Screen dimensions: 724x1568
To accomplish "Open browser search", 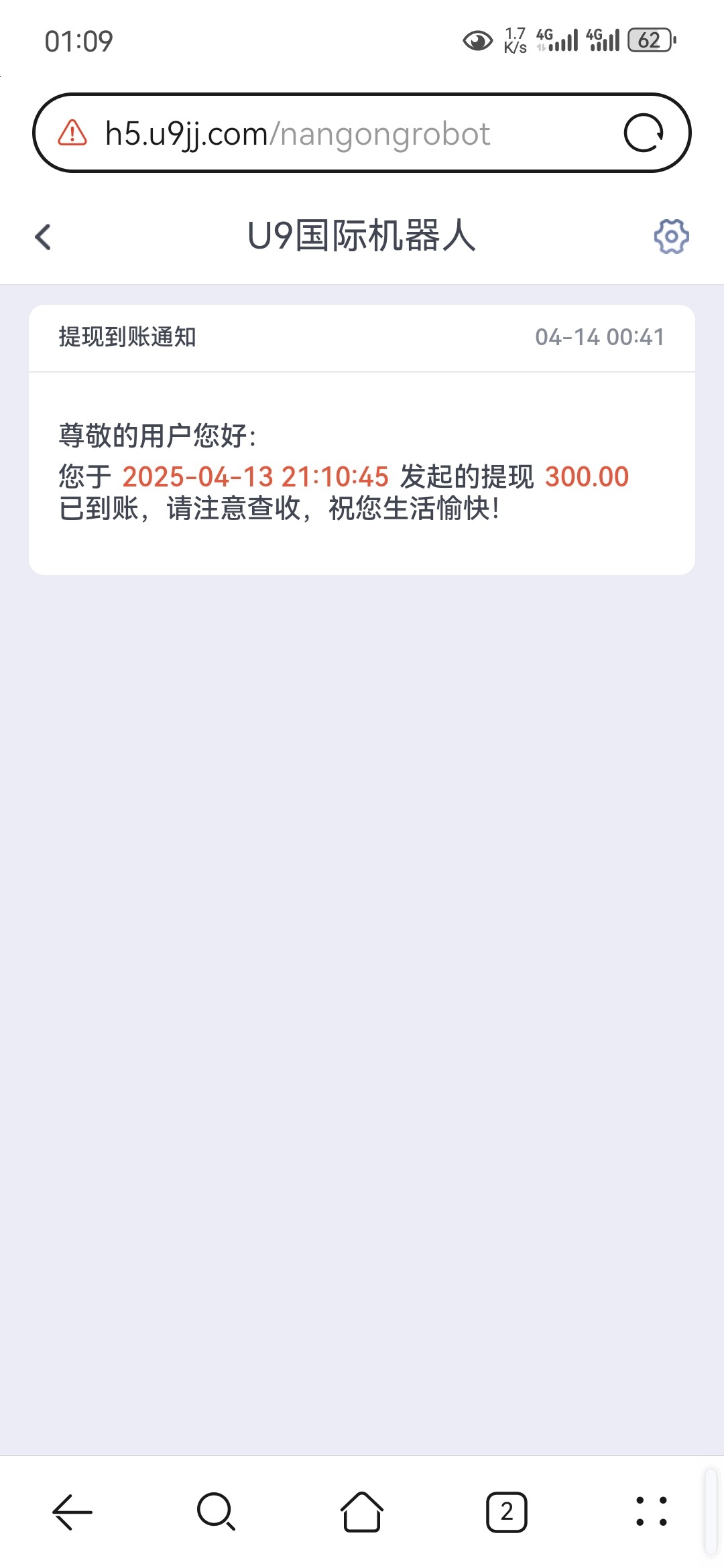I will pyautogui.click(x=216, y=1512).
